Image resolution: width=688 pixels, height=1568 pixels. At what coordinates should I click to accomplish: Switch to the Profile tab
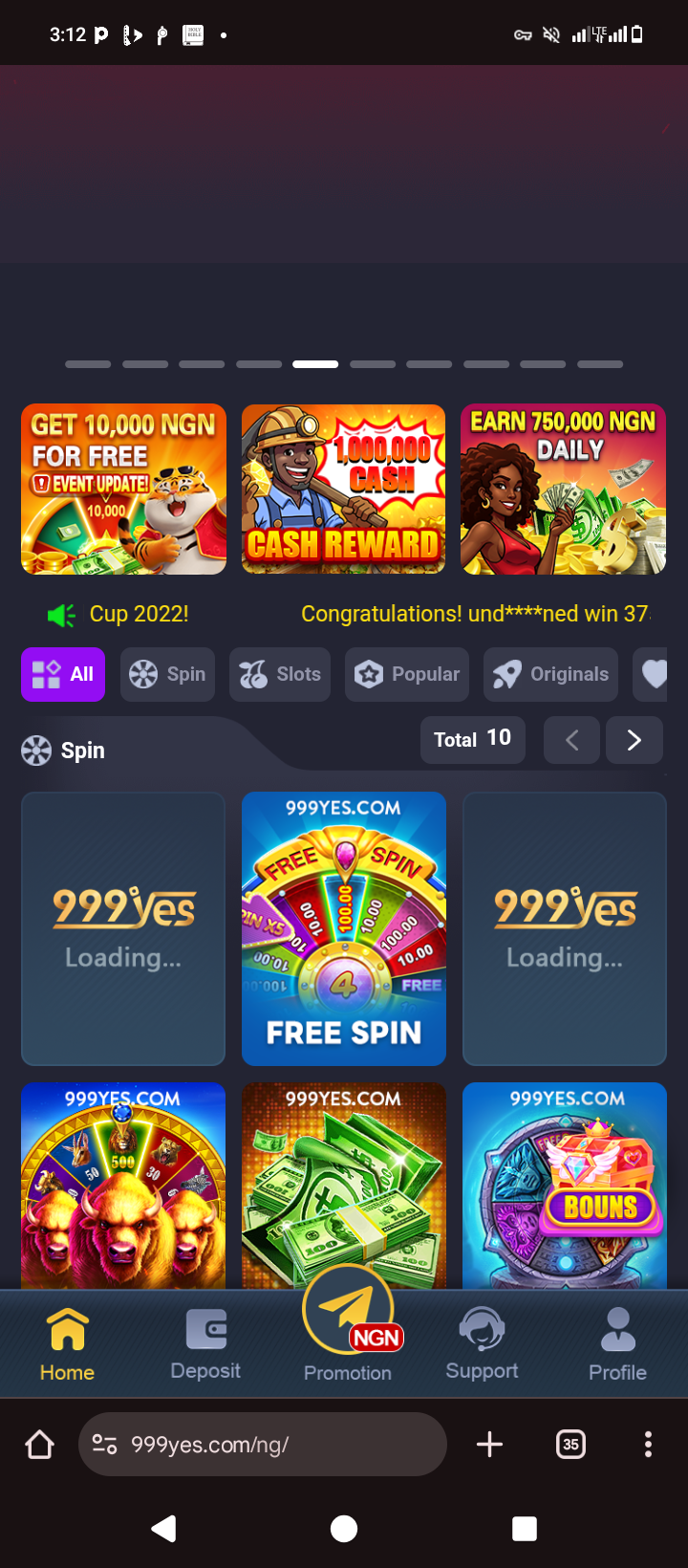point(617,1344)
